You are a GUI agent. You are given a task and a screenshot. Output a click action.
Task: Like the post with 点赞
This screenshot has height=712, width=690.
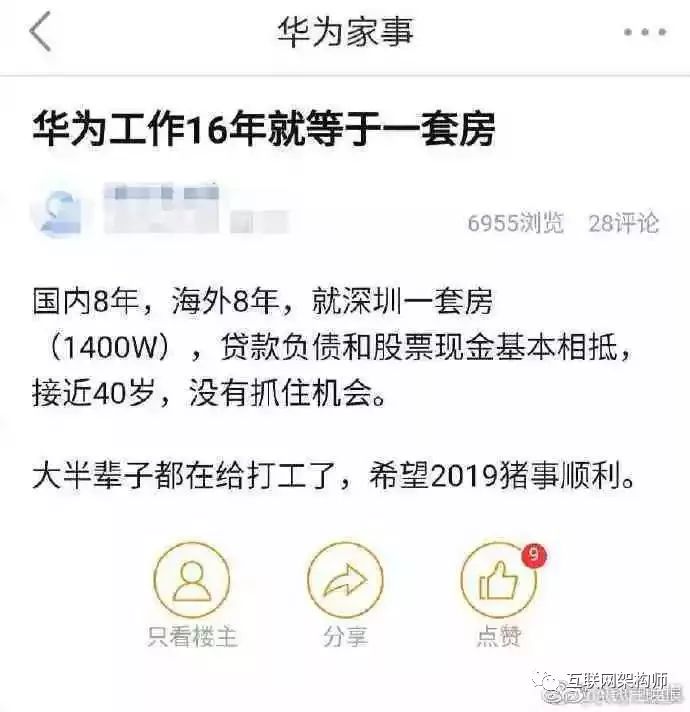[499, 581]
